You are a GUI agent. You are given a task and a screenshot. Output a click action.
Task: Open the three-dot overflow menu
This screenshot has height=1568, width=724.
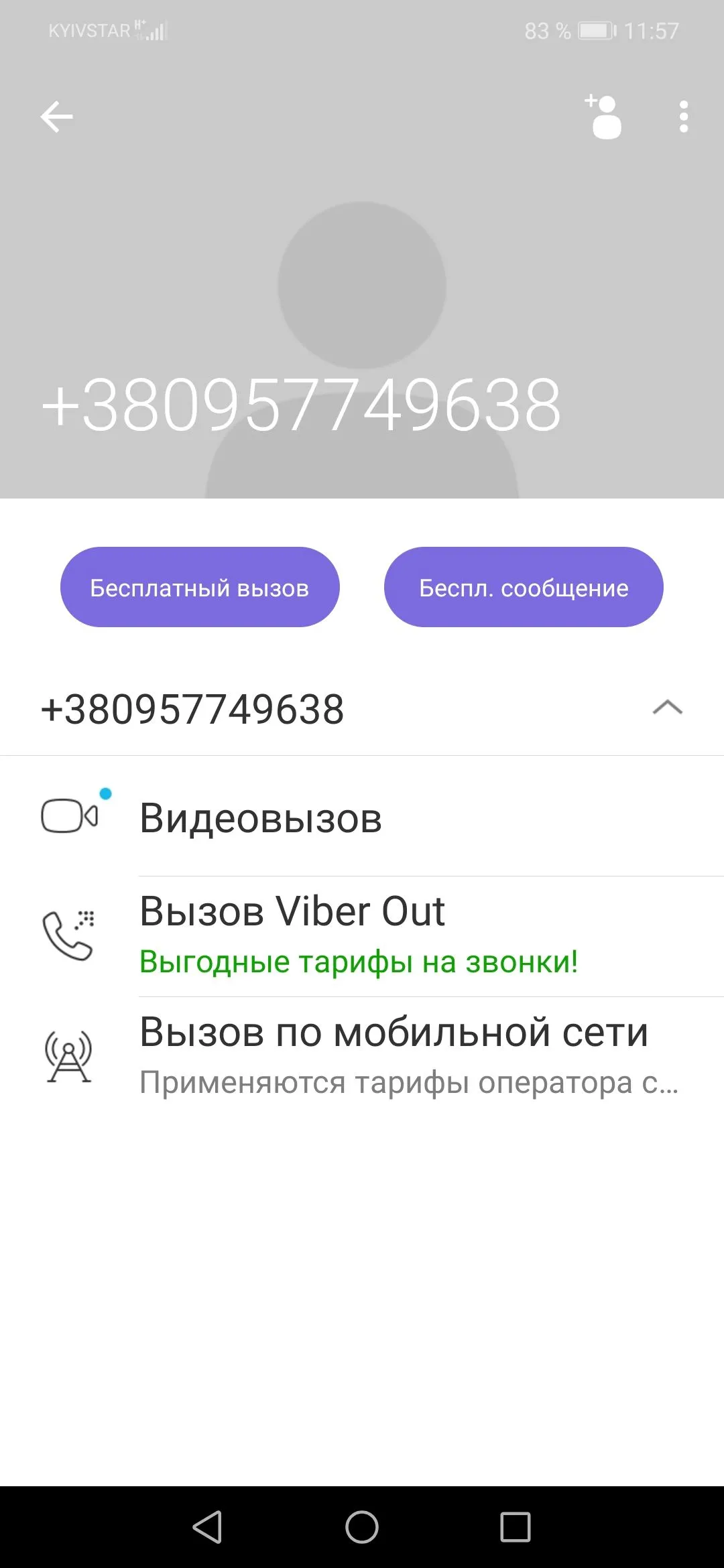(x=683, y=117)
